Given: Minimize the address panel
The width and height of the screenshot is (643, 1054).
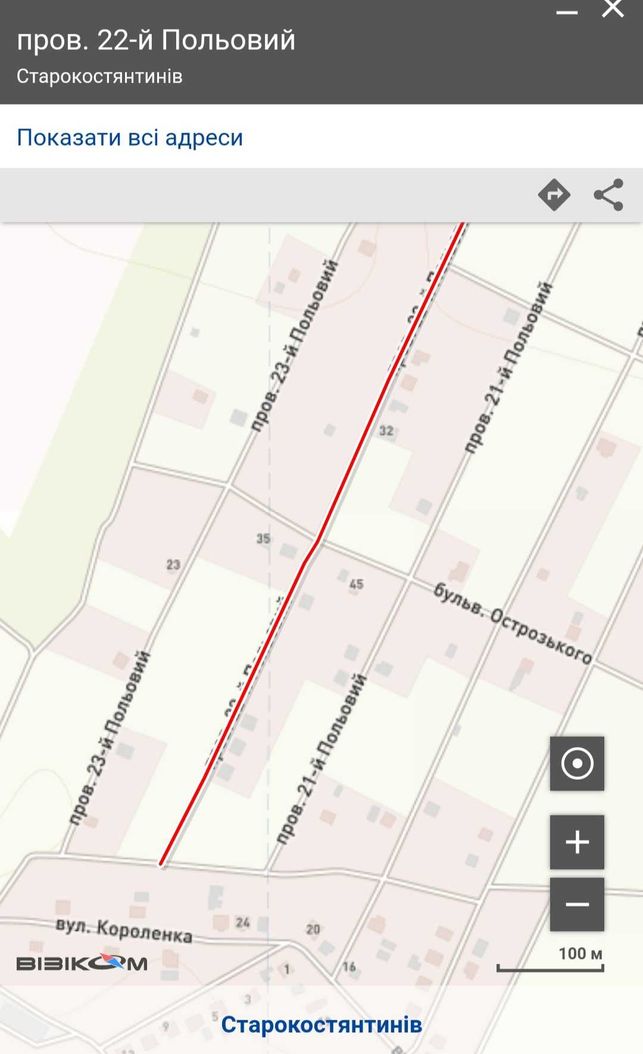Looking at the screenshot, I should tap(567, 12).
